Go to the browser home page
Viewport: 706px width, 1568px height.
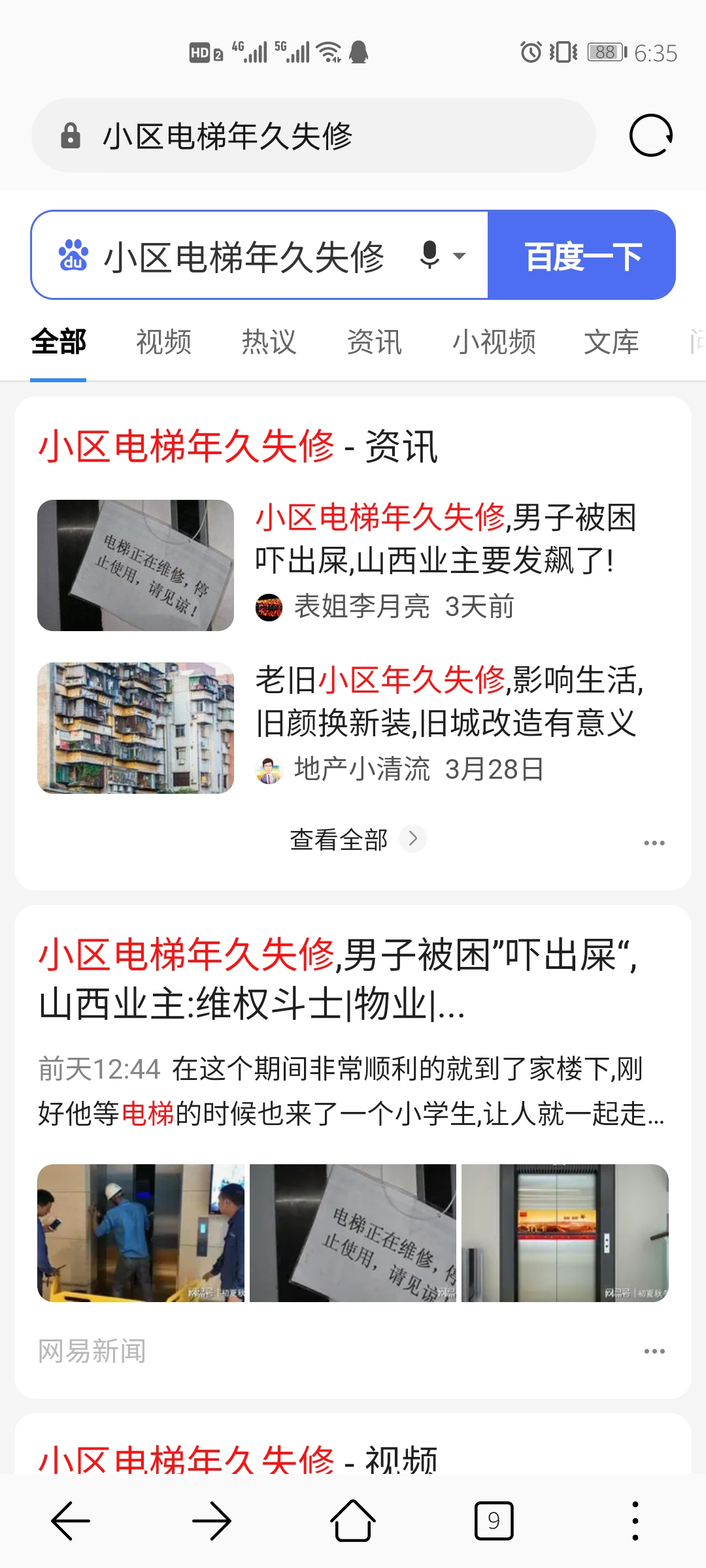[353, 1521]
